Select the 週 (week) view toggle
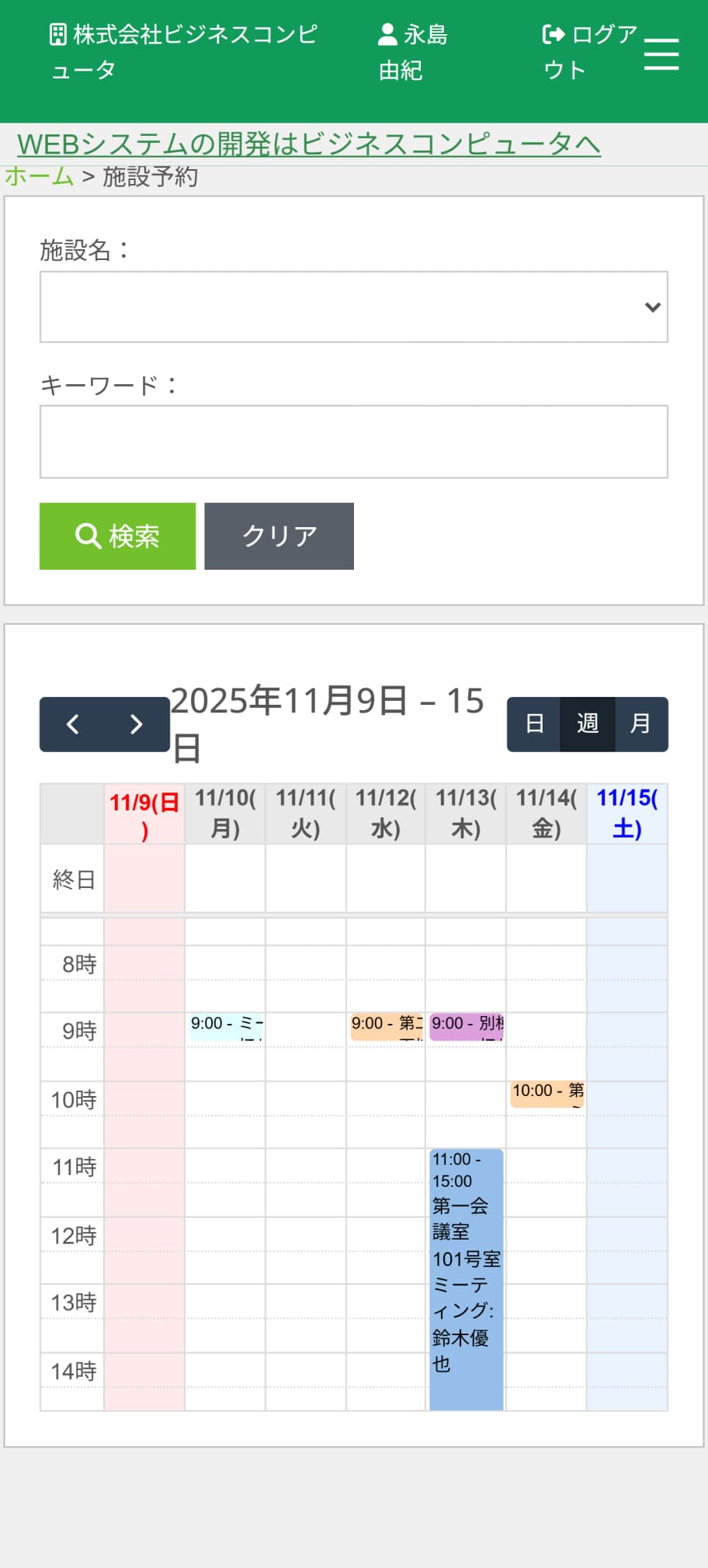Screen dimensions: 708x1568 588,723
